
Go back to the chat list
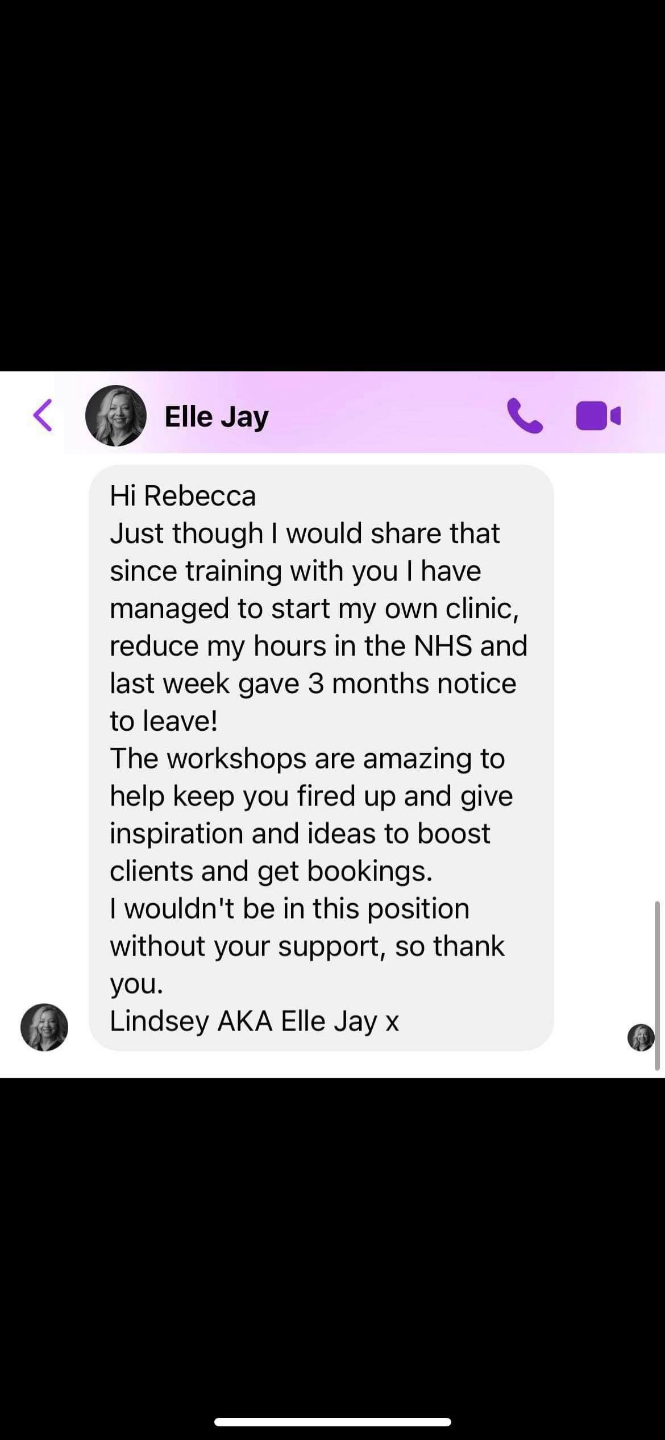[43, 415]
